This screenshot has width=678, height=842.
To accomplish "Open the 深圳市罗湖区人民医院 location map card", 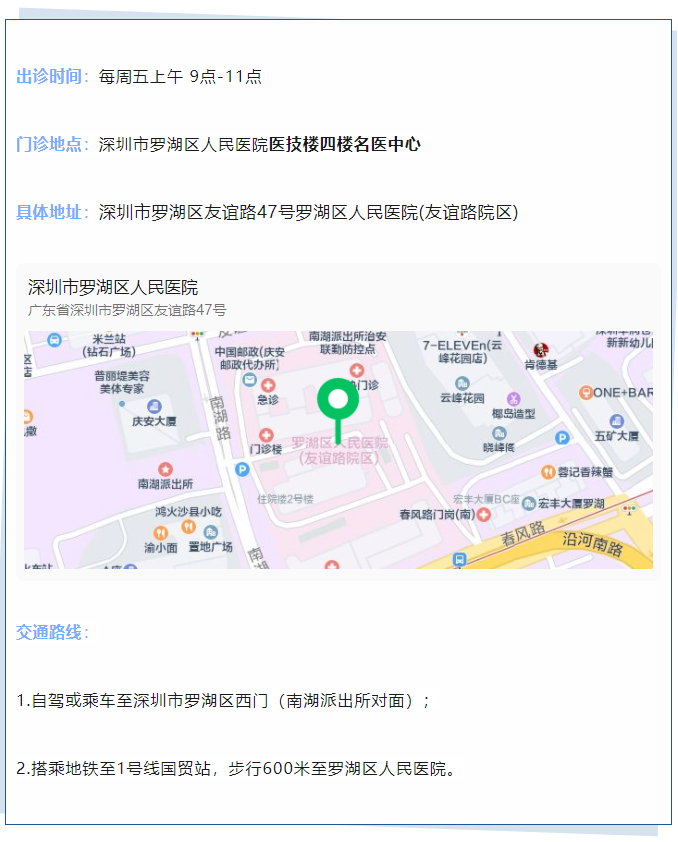I will 338,420.
